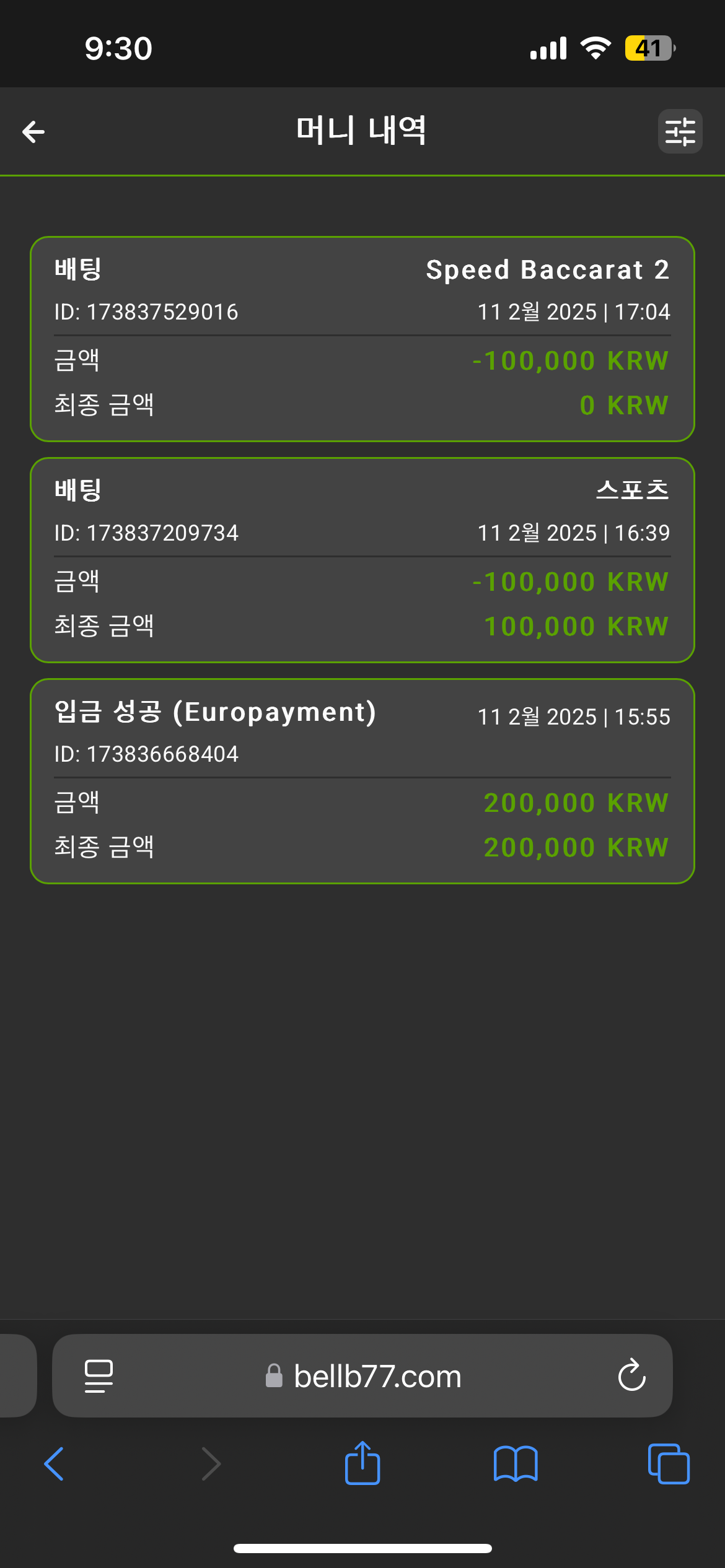Open the filter settings icon

[x=680, y=131]
